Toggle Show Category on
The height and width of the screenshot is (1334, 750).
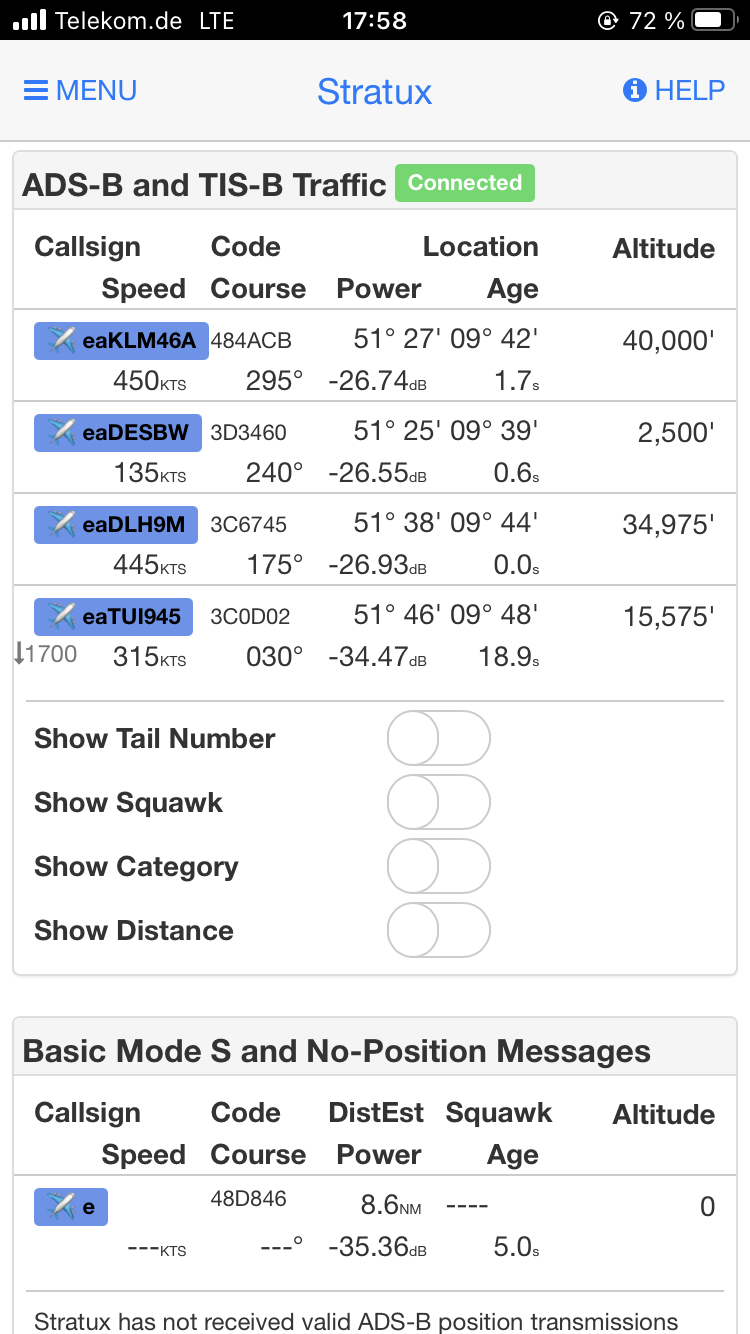[x=438, y=867]
